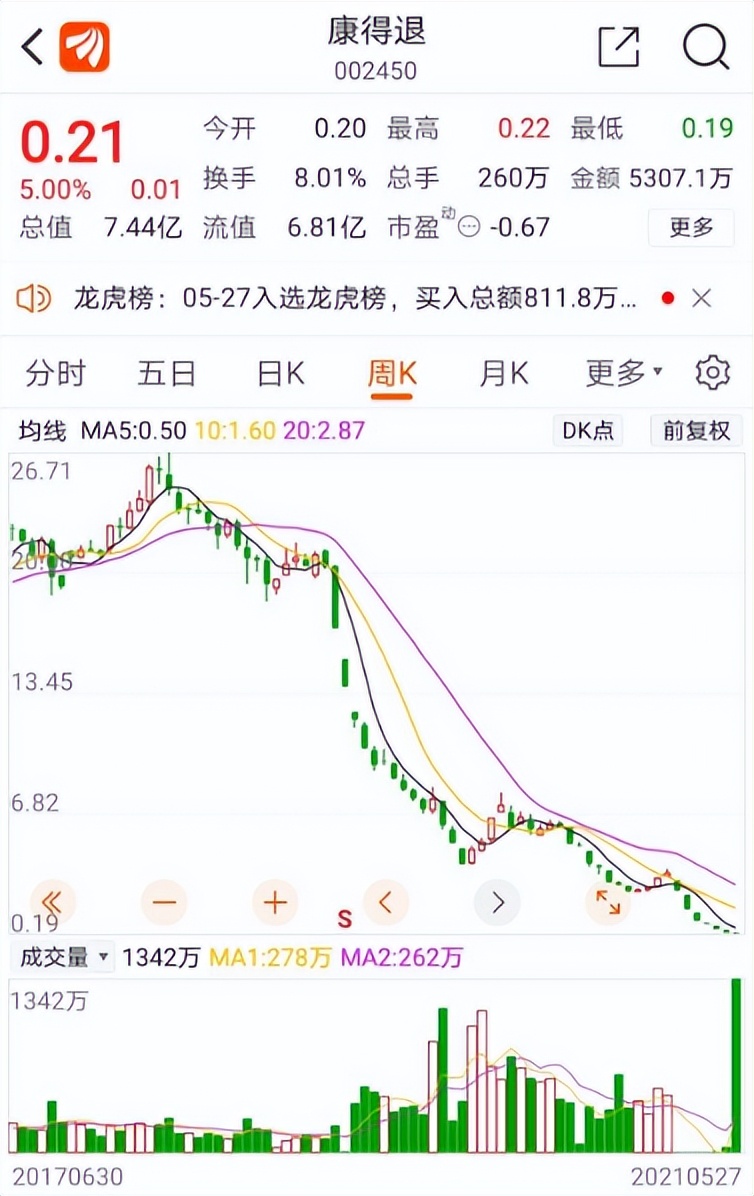Viewport: 754px width, 1196px height.
Task: Move chart forward with the right arrow
Action: coord(497,901)
